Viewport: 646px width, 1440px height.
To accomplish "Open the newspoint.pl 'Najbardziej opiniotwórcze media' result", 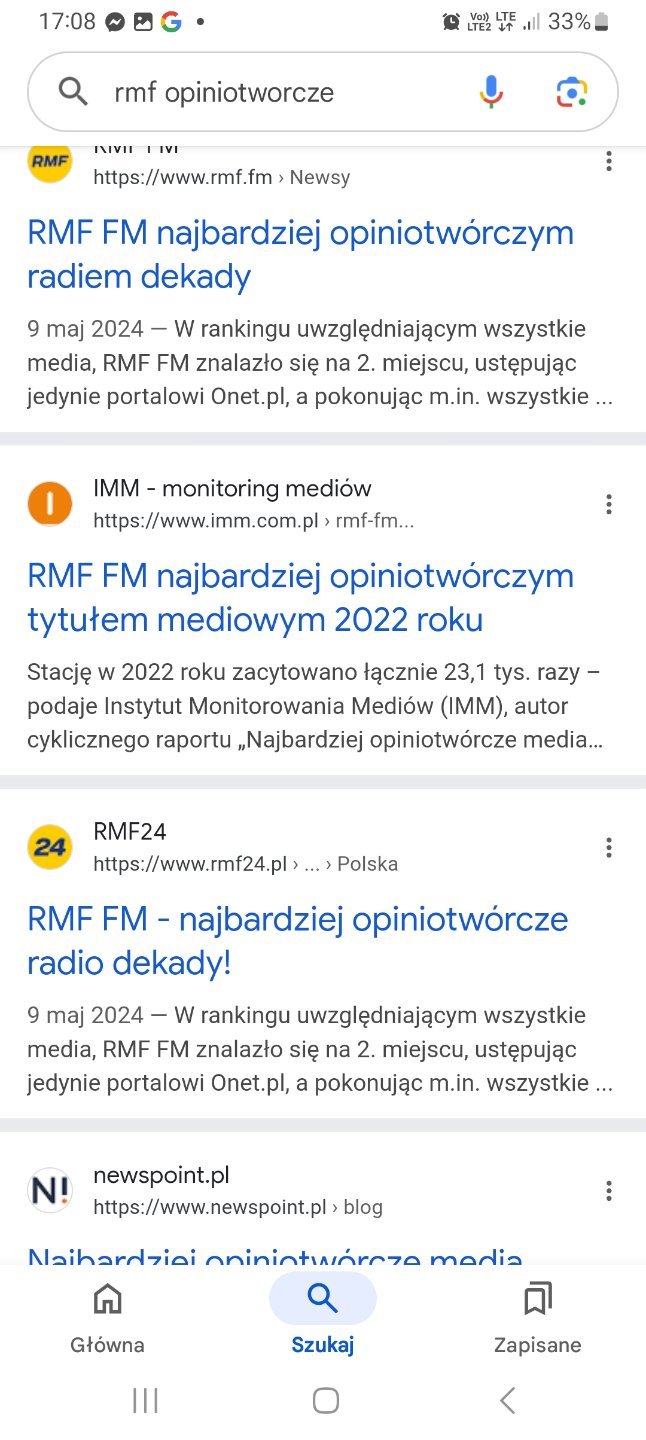I will pos(275,1255).
